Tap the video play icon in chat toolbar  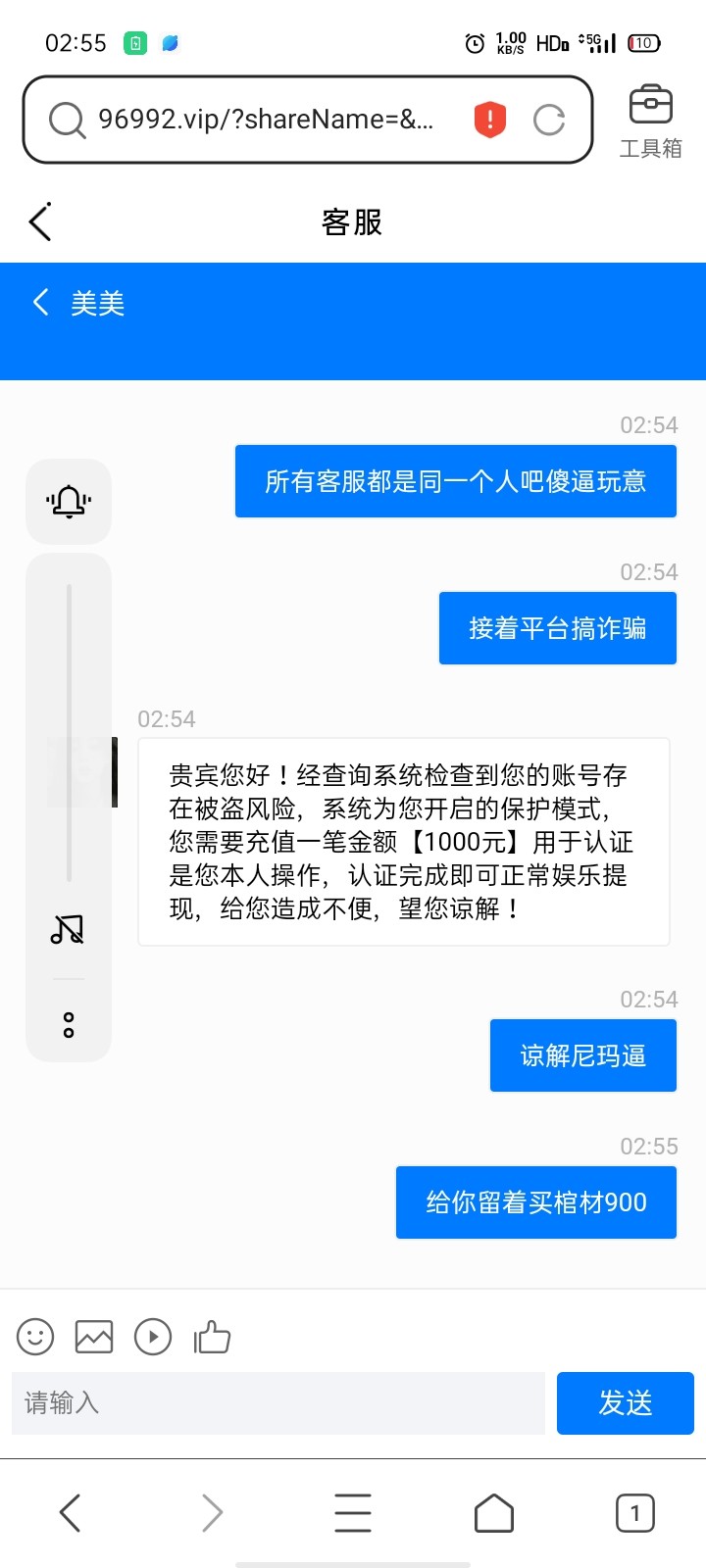pyautogui.click(x=153, y=1336)
